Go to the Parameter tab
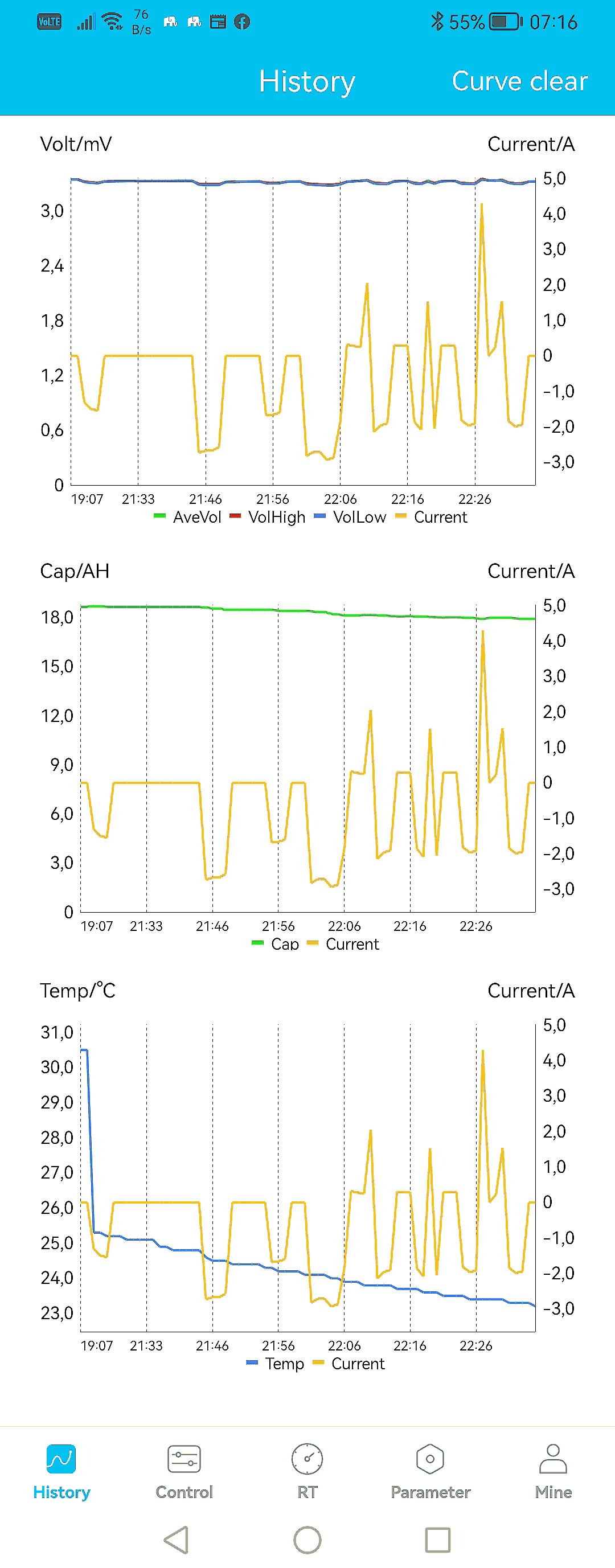The image size is (615, 1568). pyautogui.click(x=430, y=1472)
